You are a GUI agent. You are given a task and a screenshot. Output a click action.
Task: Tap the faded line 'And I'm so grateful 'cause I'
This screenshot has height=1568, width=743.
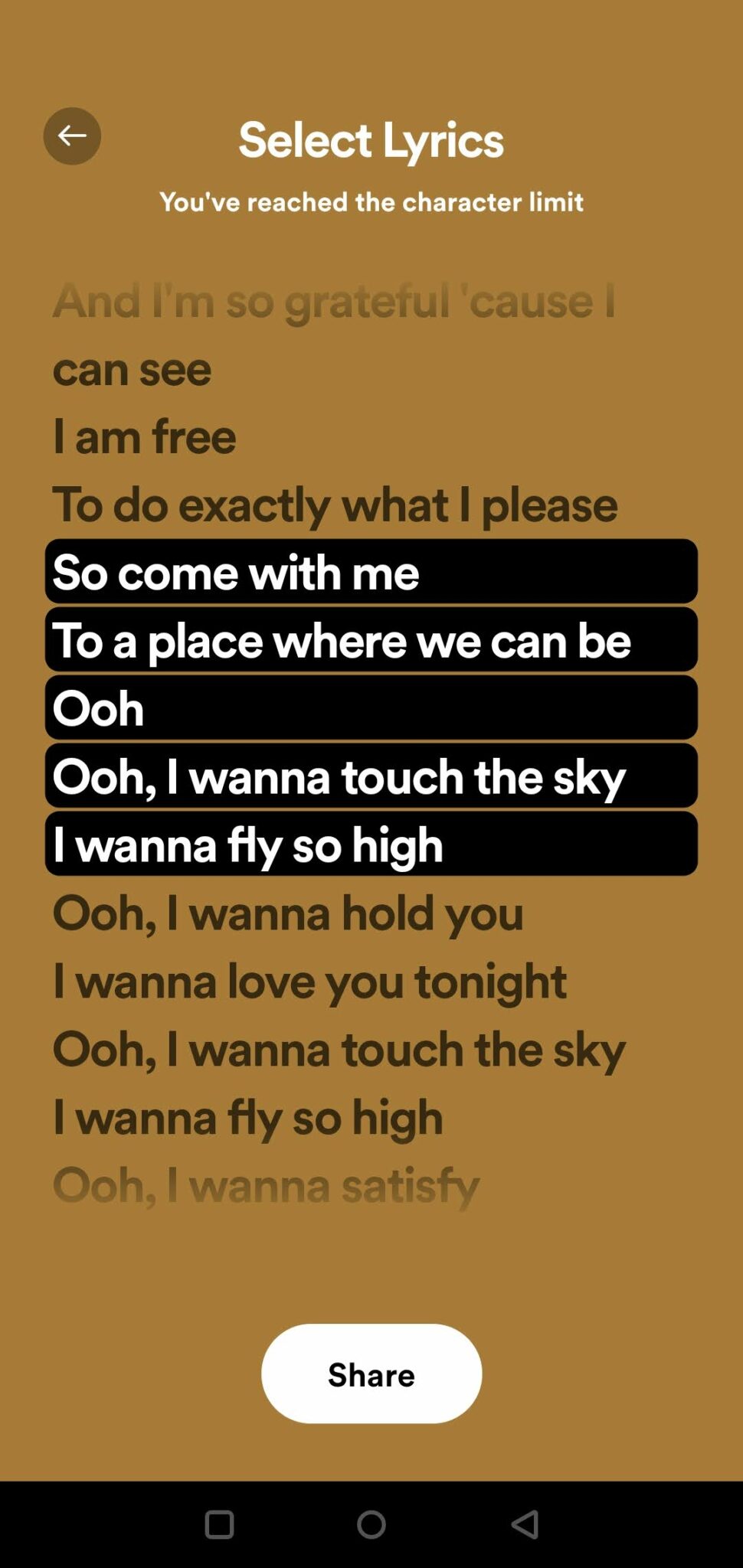[336, 302]
